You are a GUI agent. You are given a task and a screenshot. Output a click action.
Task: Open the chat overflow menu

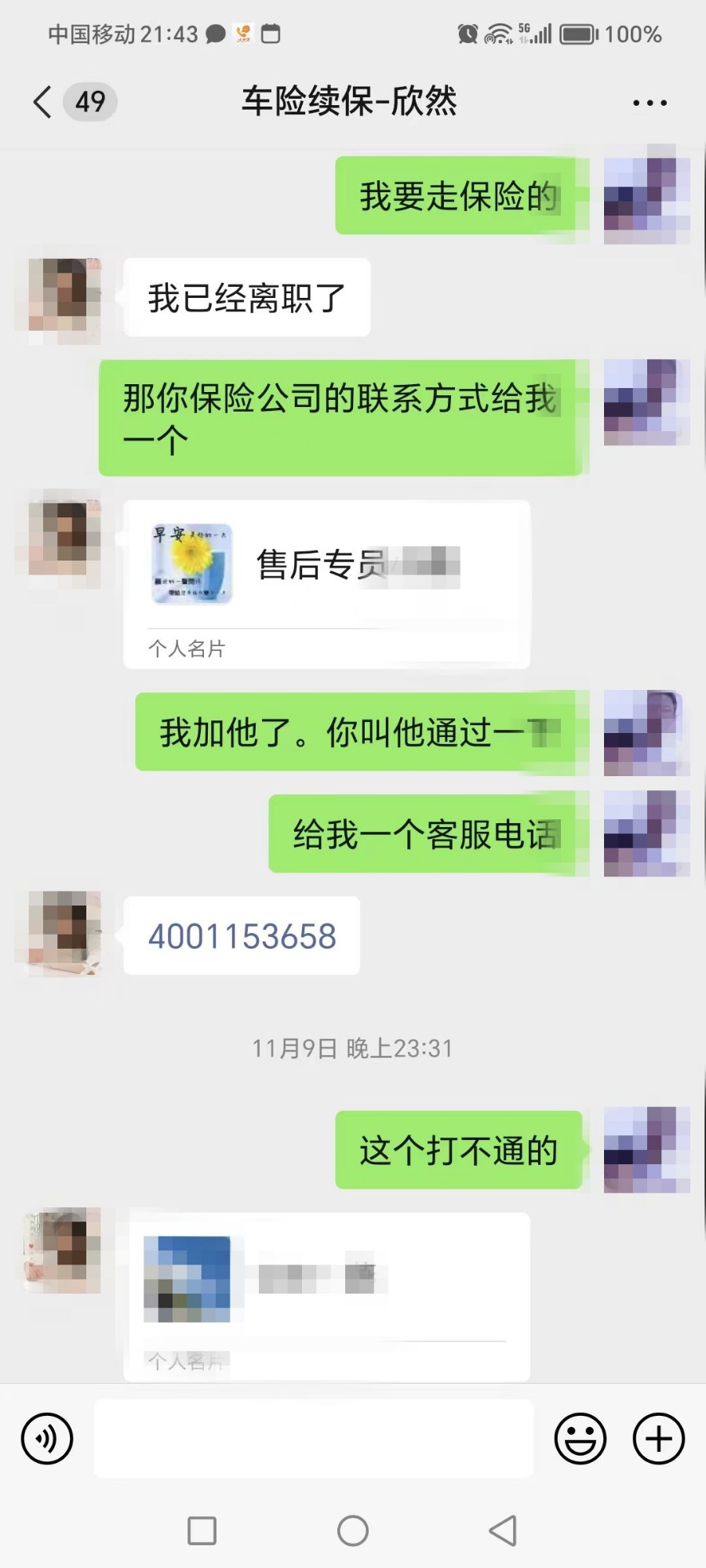[x=650, y=103]
